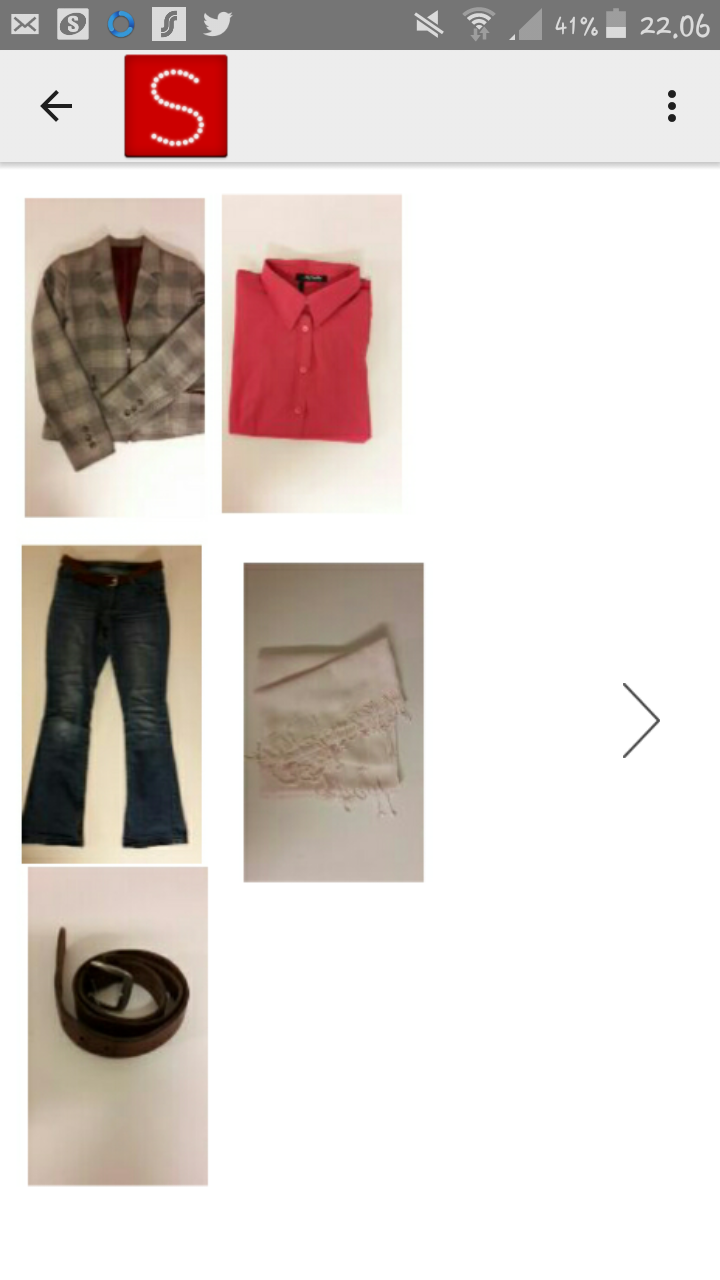
Task: Open the plaid blazer photo
Action: pos(115,357)
